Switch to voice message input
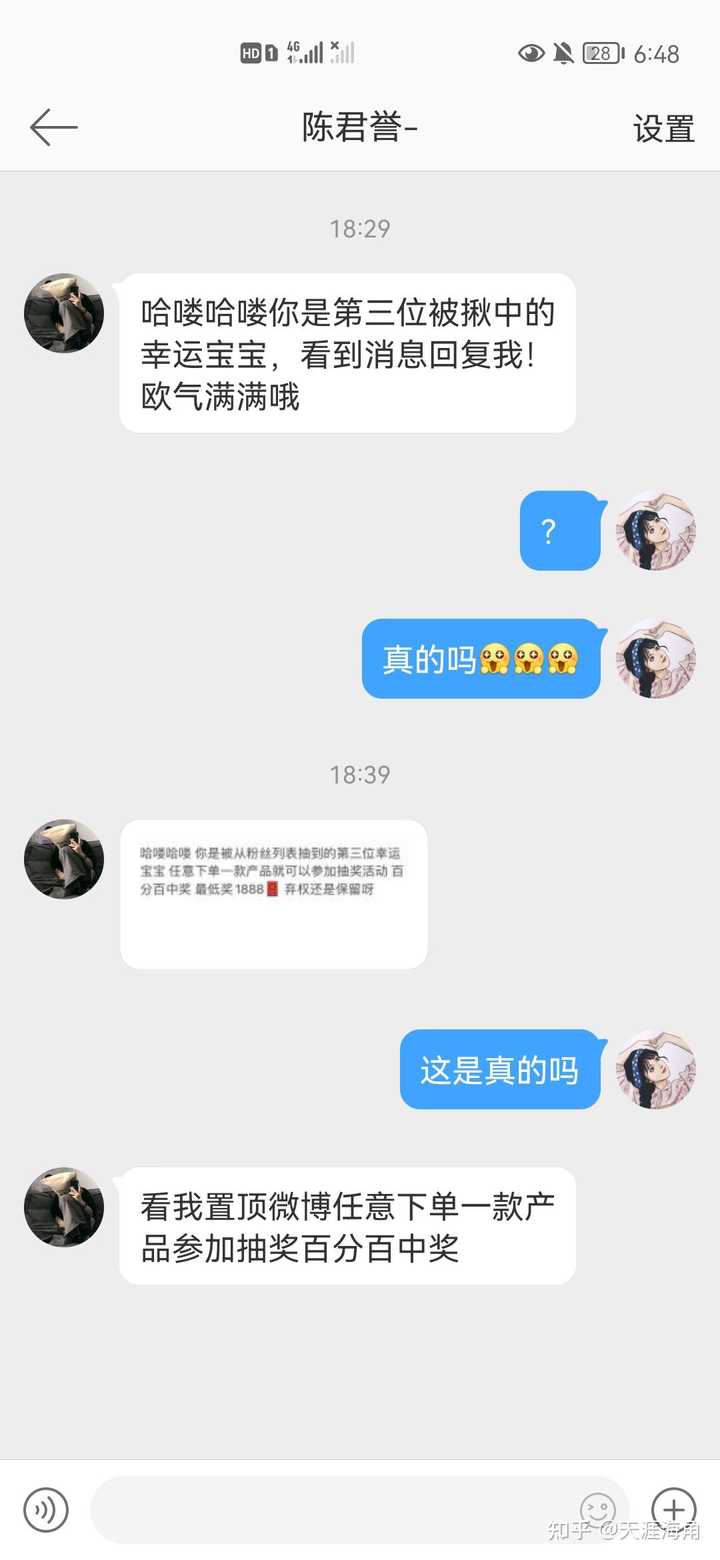 click(46, 1509)
